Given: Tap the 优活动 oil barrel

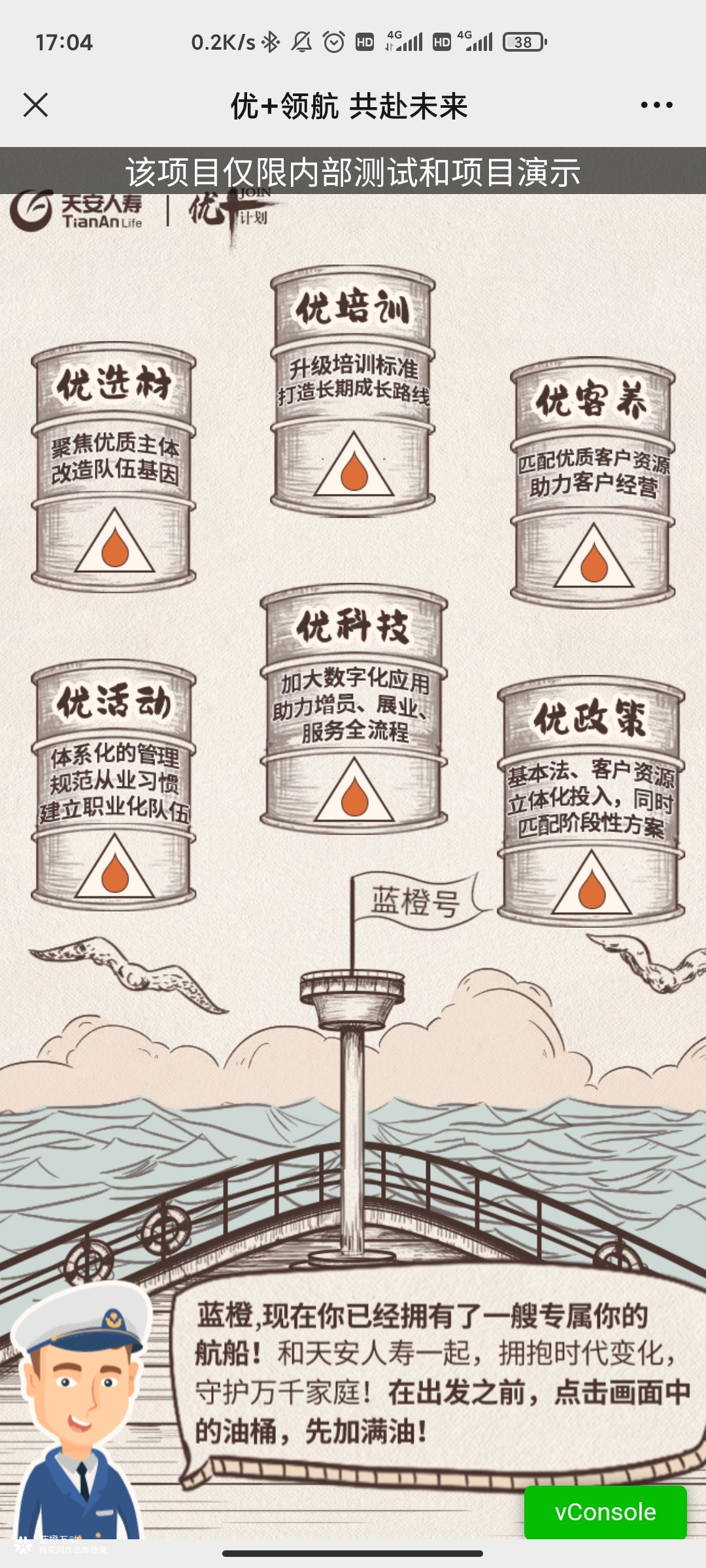Looking at the screenshot, I should tap(114, 785).
